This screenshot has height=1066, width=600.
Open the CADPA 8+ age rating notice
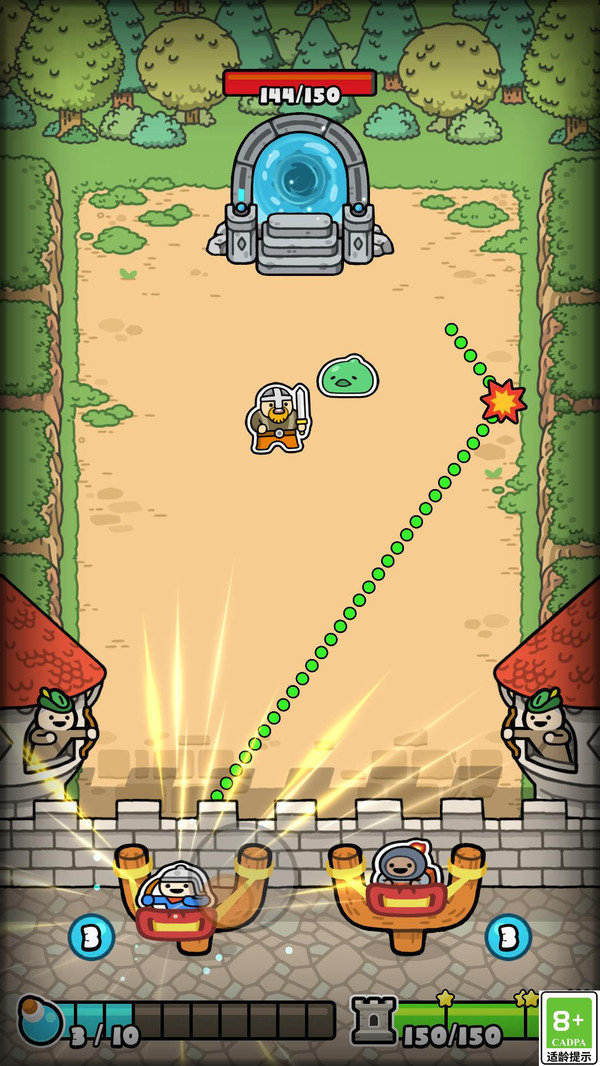click(x=569, y=1028)
